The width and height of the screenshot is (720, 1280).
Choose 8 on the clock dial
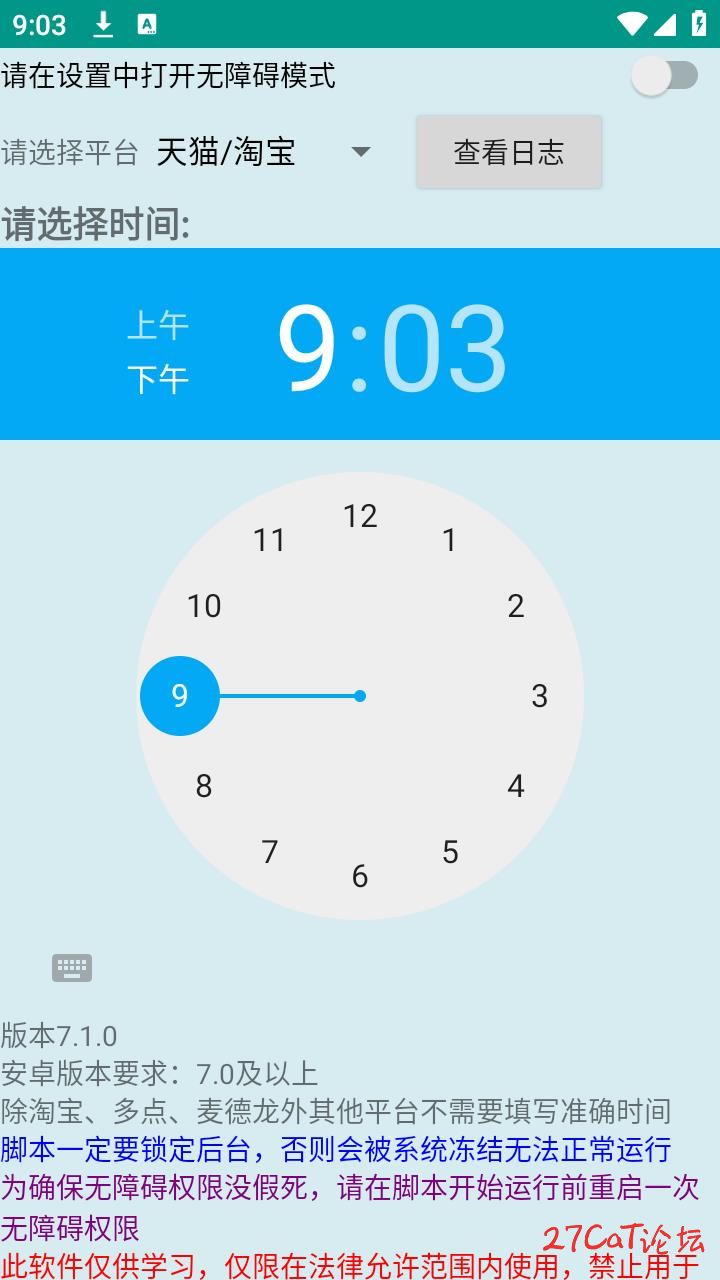click(x=204, y=786)
